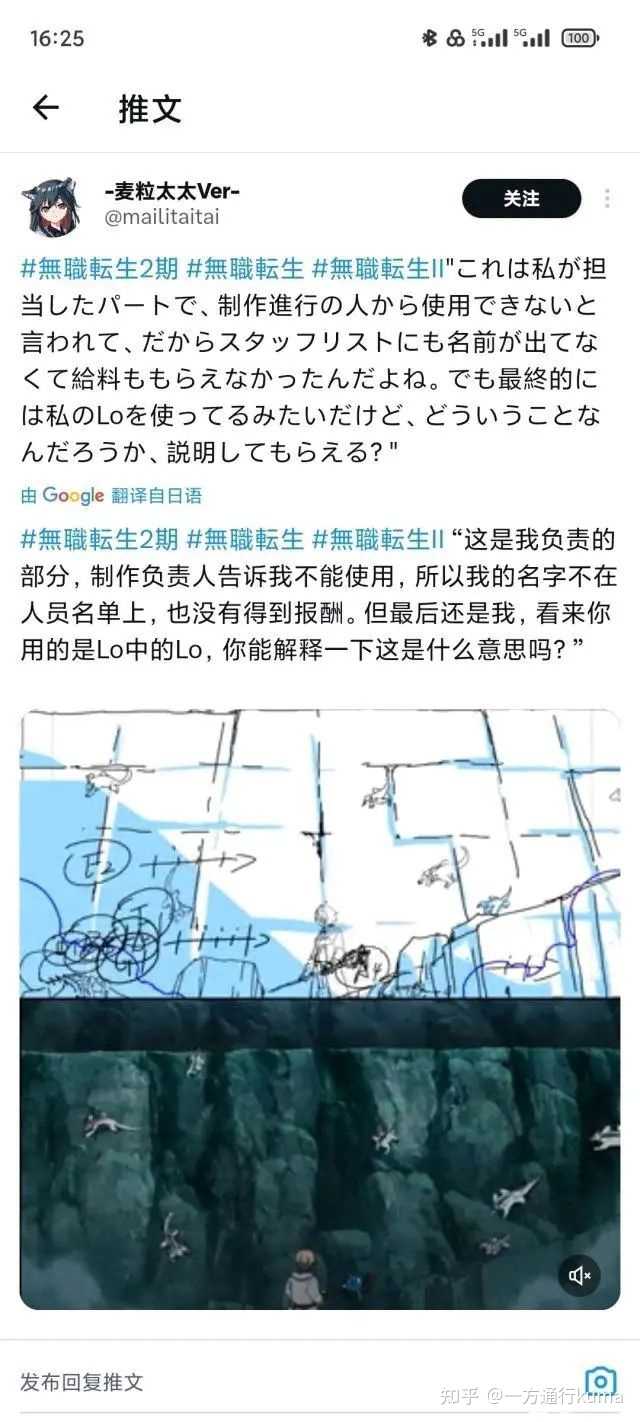Viewport: 640px width, 1422px height.
Task: Open the -麦粒太太Ver- profile avatar
Action: (x=51, y=206)
